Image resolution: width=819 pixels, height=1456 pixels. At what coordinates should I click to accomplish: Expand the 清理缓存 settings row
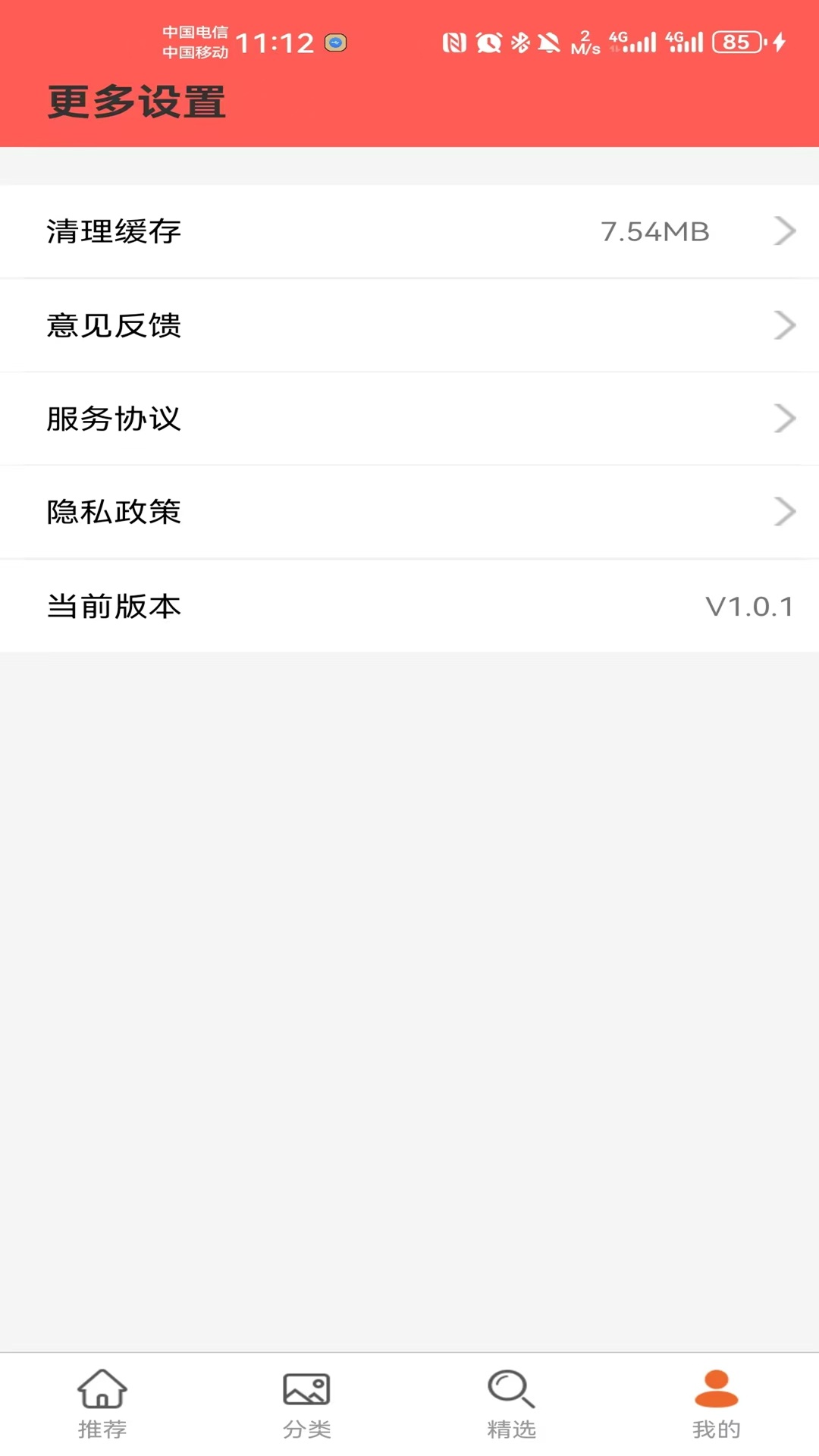(409, 231)
